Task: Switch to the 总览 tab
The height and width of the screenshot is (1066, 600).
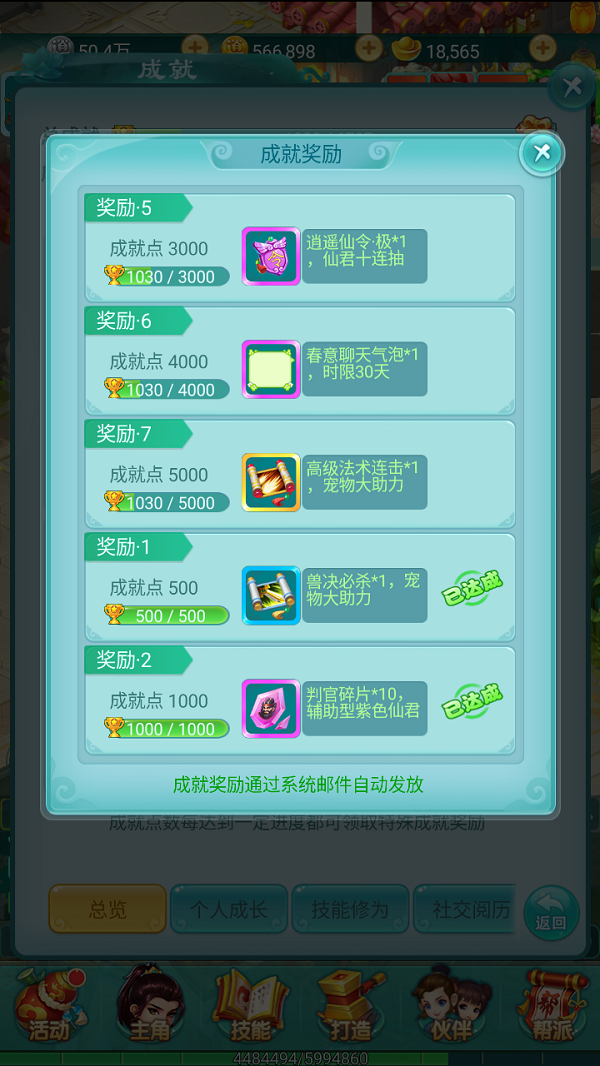Action: (108, 909)
